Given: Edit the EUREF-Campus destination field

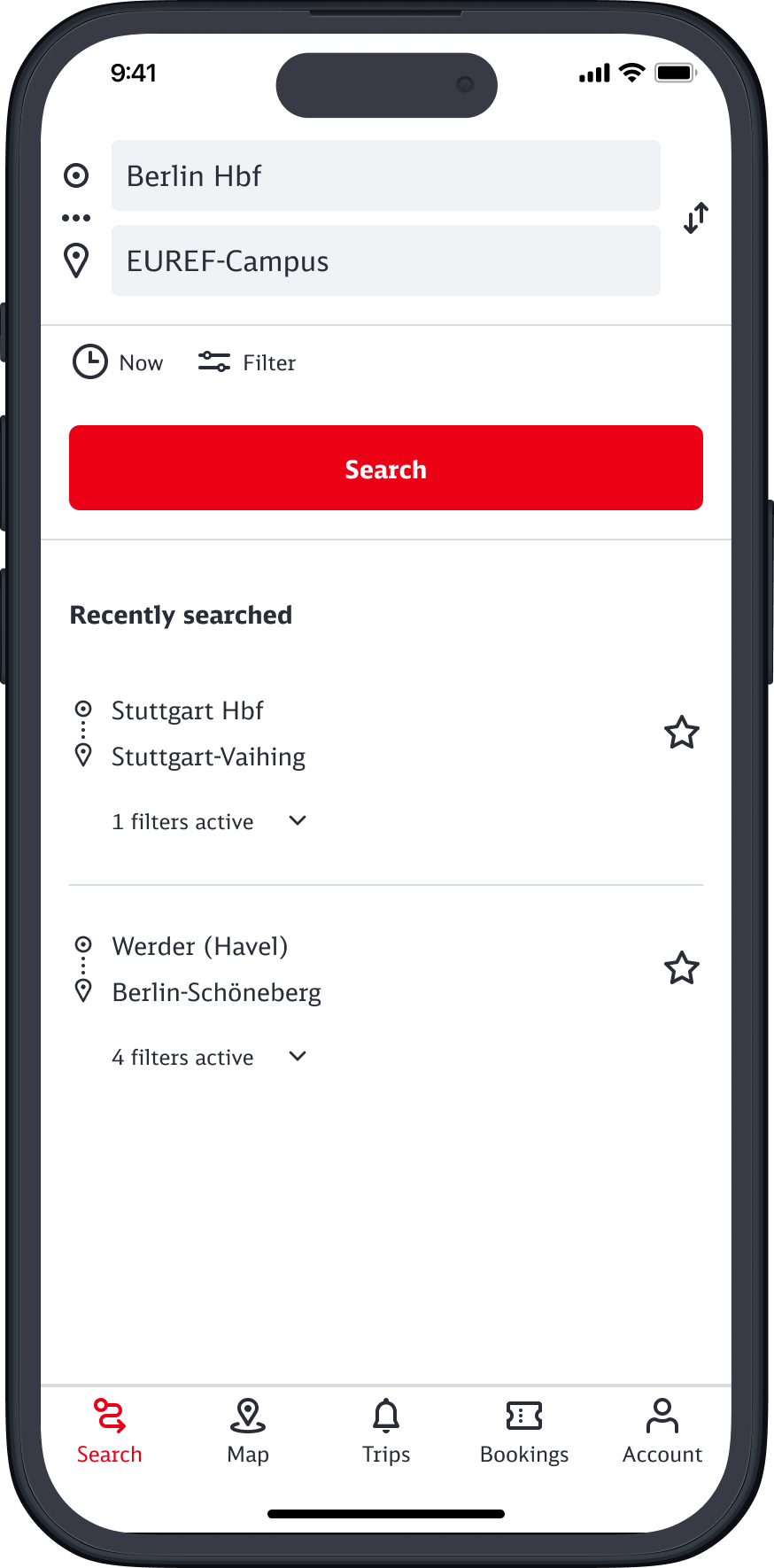Looking at the screenshot, I should point(385,260).
